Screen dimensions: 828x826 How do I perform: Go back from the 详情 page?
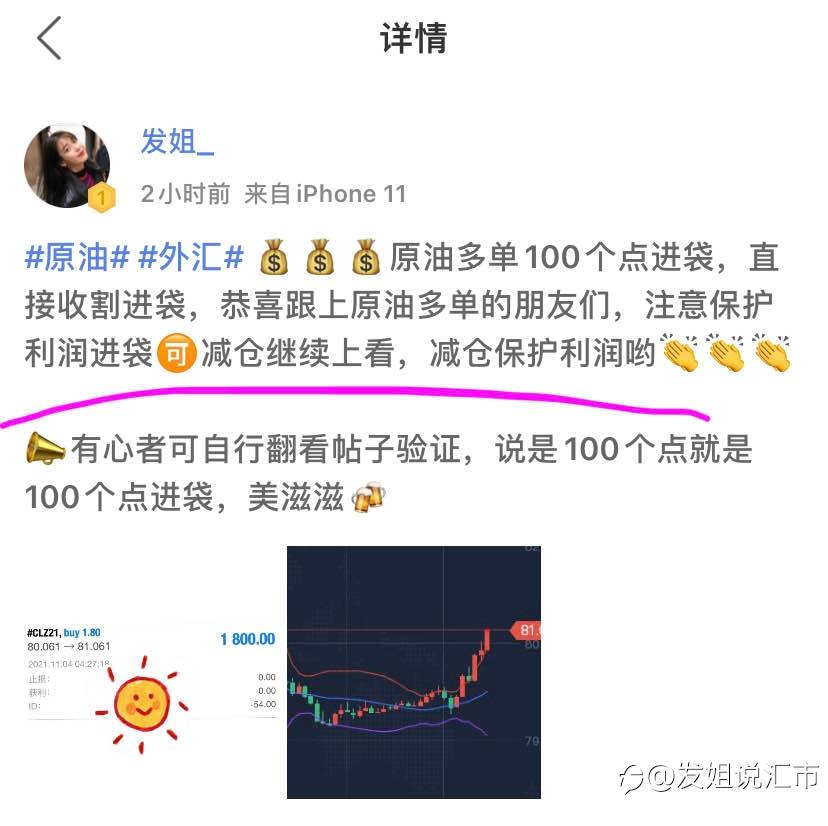(x=50, y=38)
